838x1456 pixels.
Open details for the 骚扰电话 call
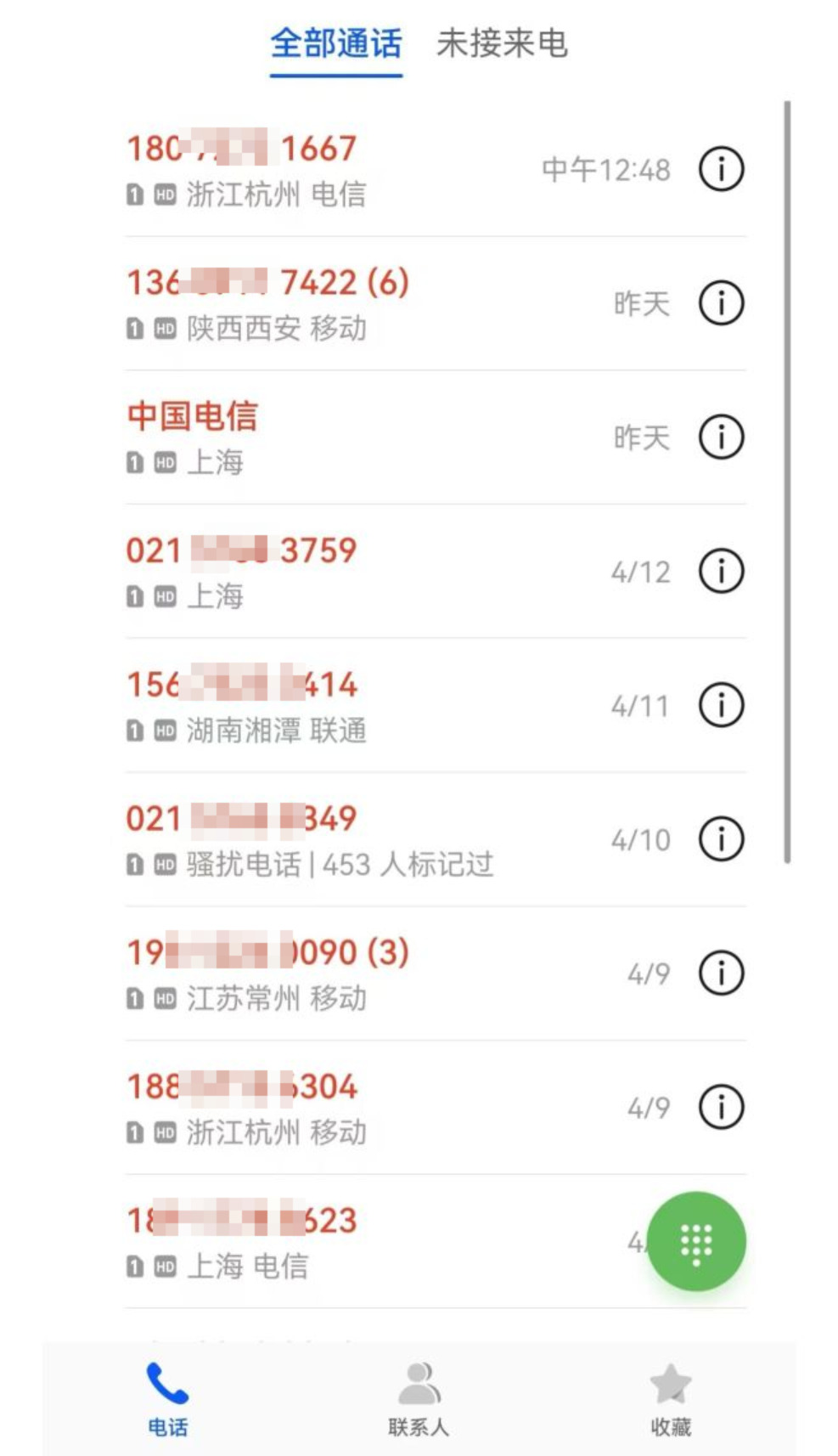click(x=721, y=839)
